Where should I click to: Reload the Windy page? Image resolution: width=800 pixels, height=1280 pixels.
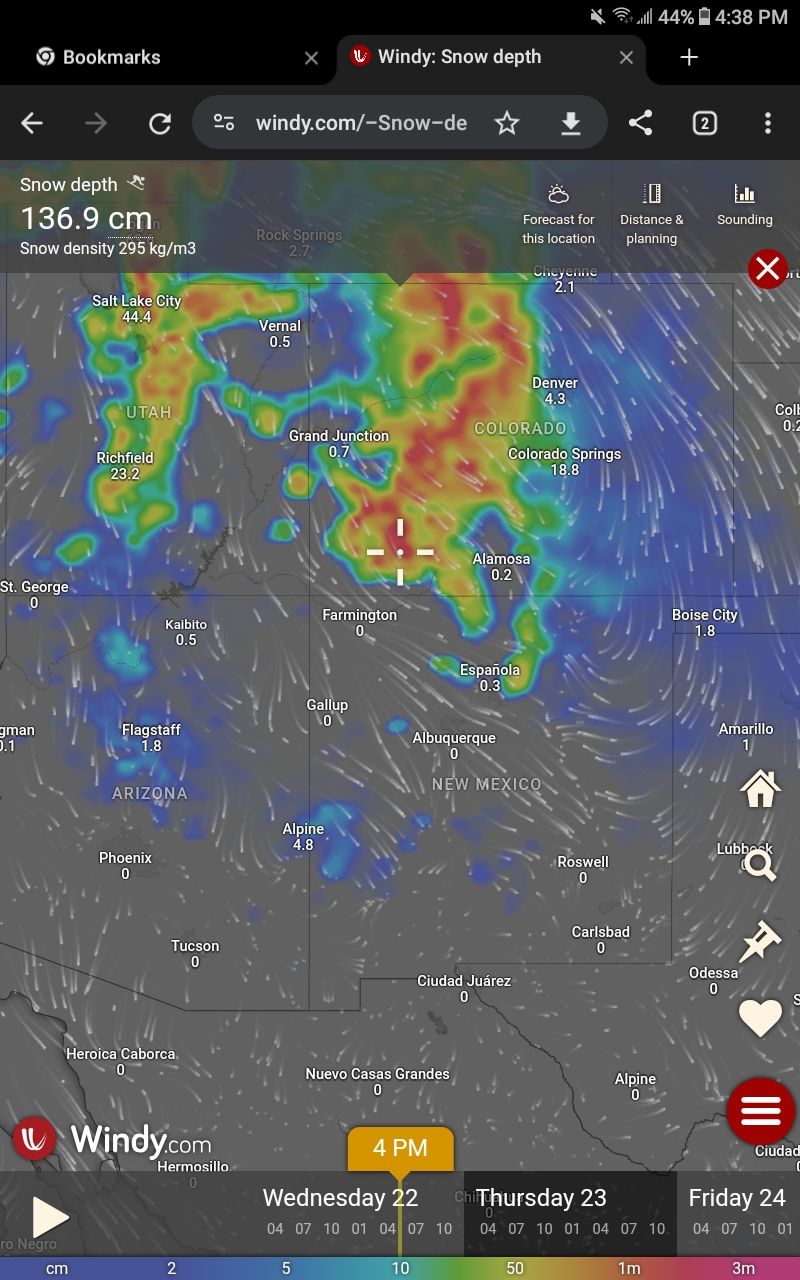pyautogui.click(x=160, y=123)
